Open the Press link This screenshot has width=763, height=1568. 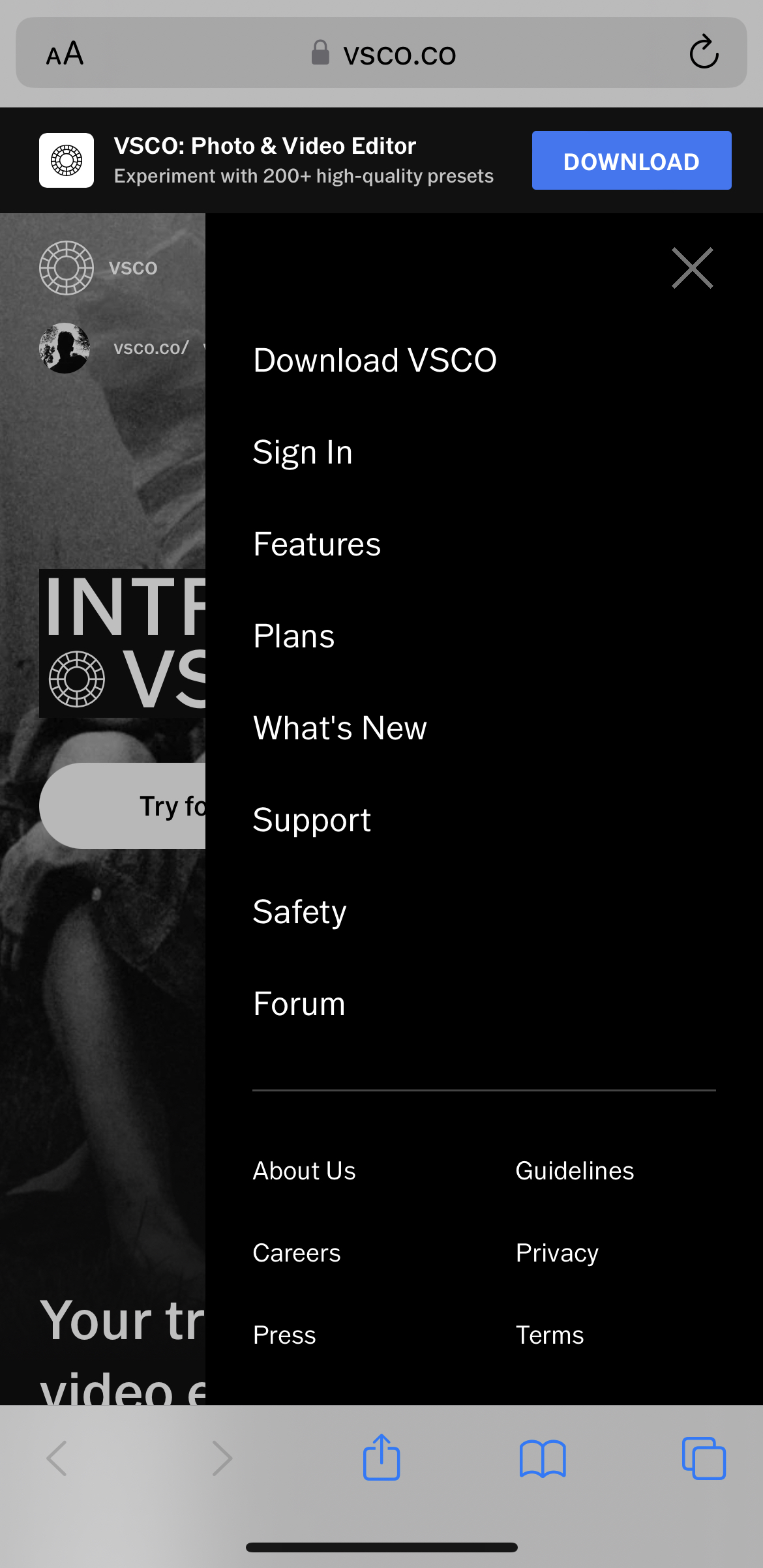284,1335
